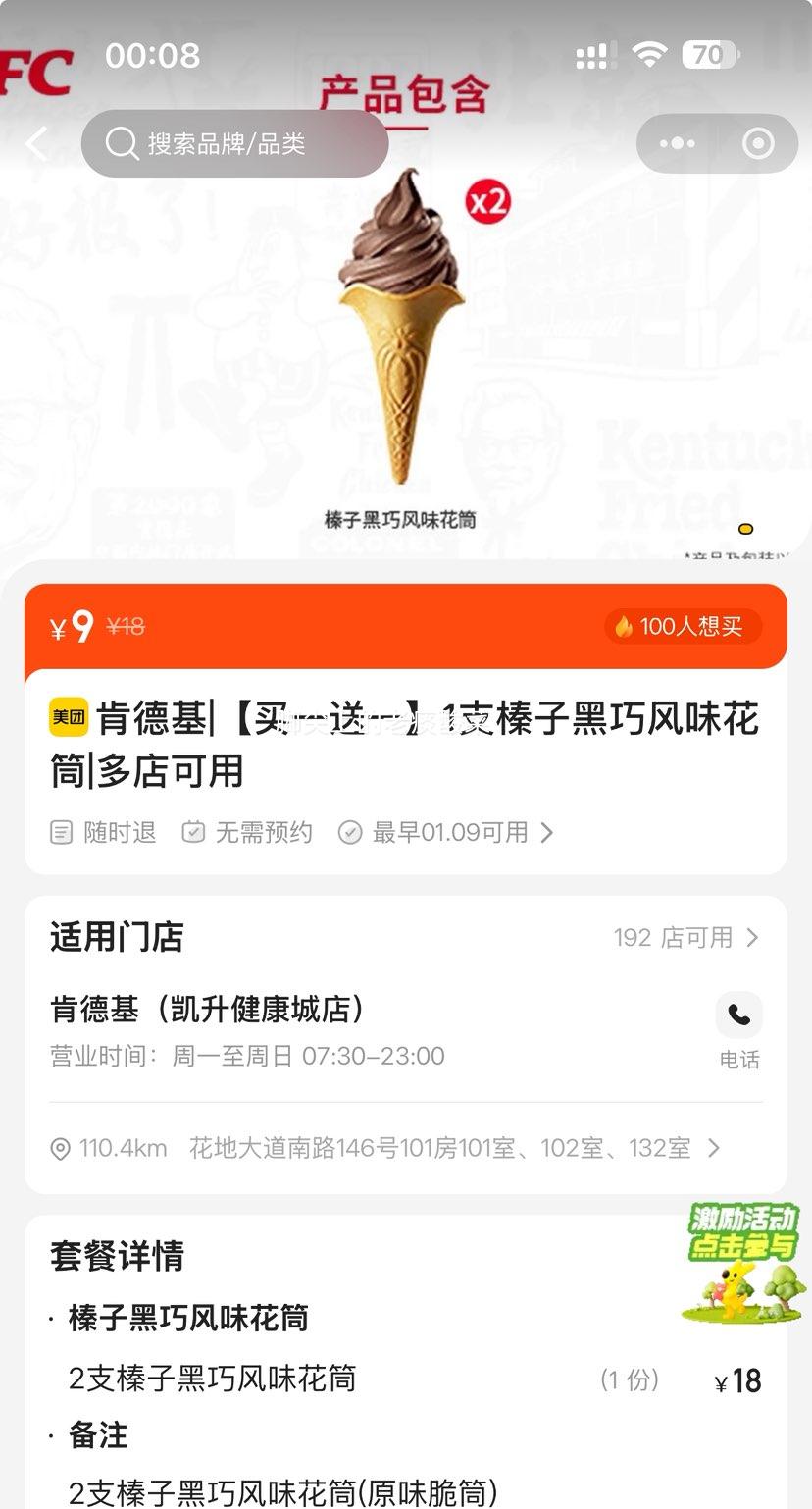Tap the circular target icon top right
The image size is (812, 1509).
tap(758, 143)
